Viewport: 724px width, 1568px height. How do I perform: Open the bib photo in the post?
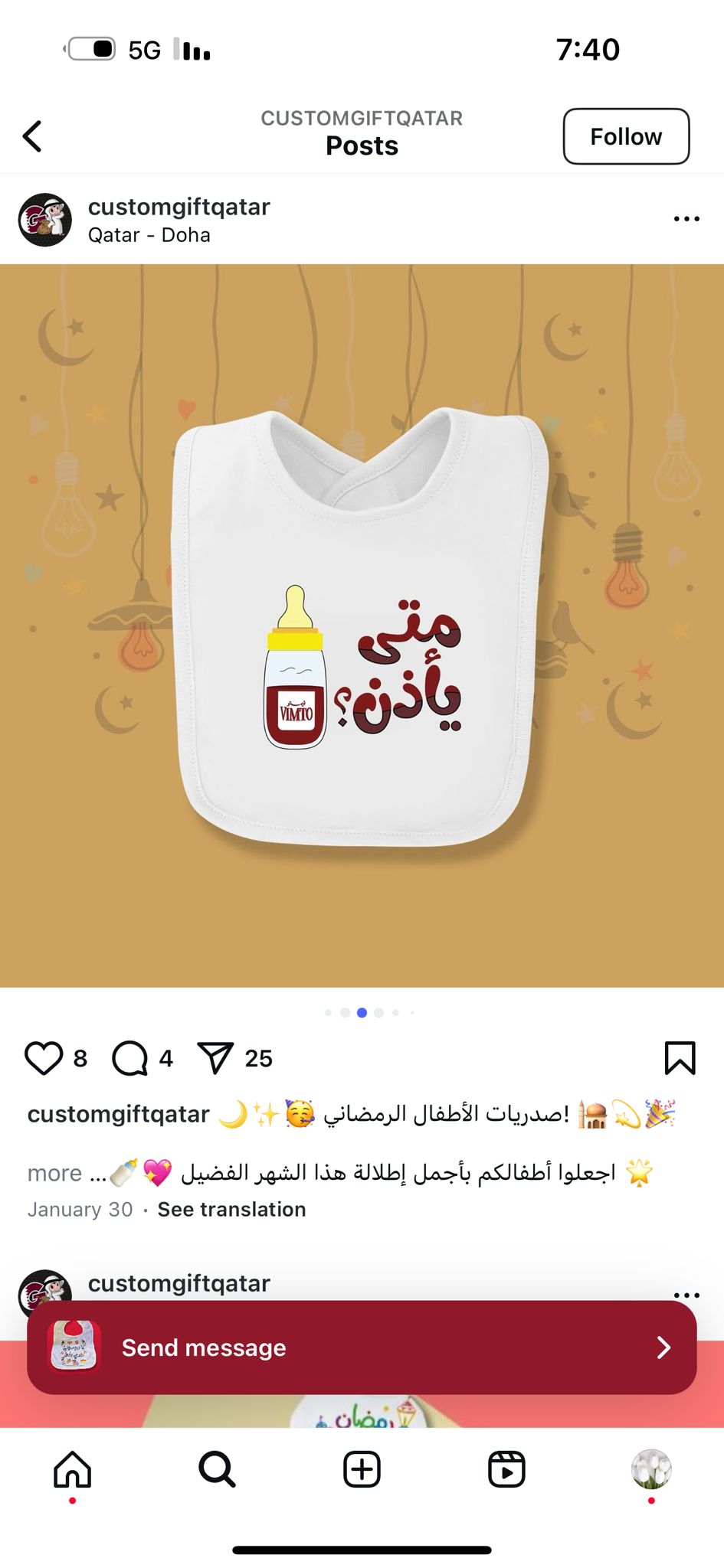click(362, 626)
